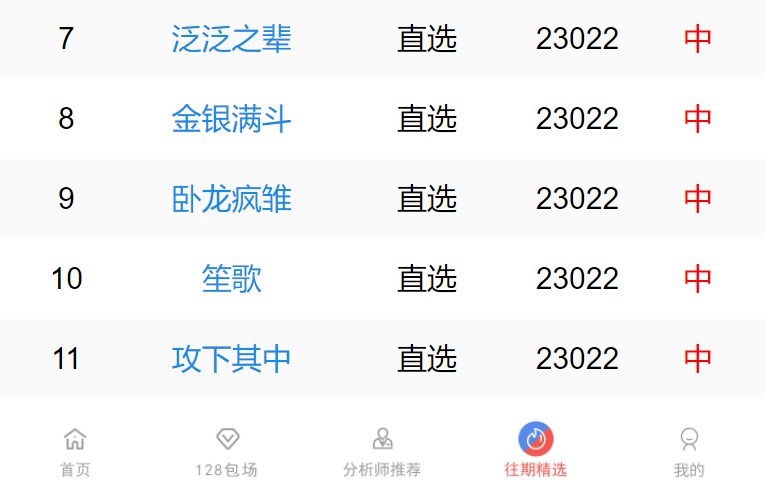Select the 往期精选 tab
Image resolution: width=765 pixels, height=499 pixels.
pyautogui.click(x=536, y=451)
